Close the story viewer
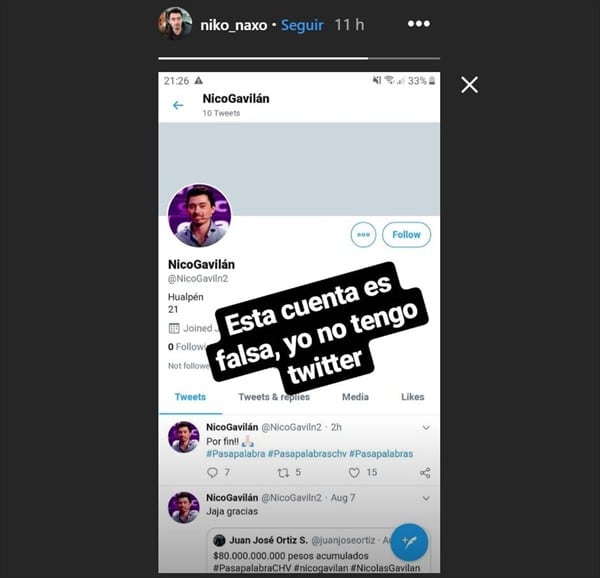600x578 pixels. pyautogui.click(x=469, y=85)
